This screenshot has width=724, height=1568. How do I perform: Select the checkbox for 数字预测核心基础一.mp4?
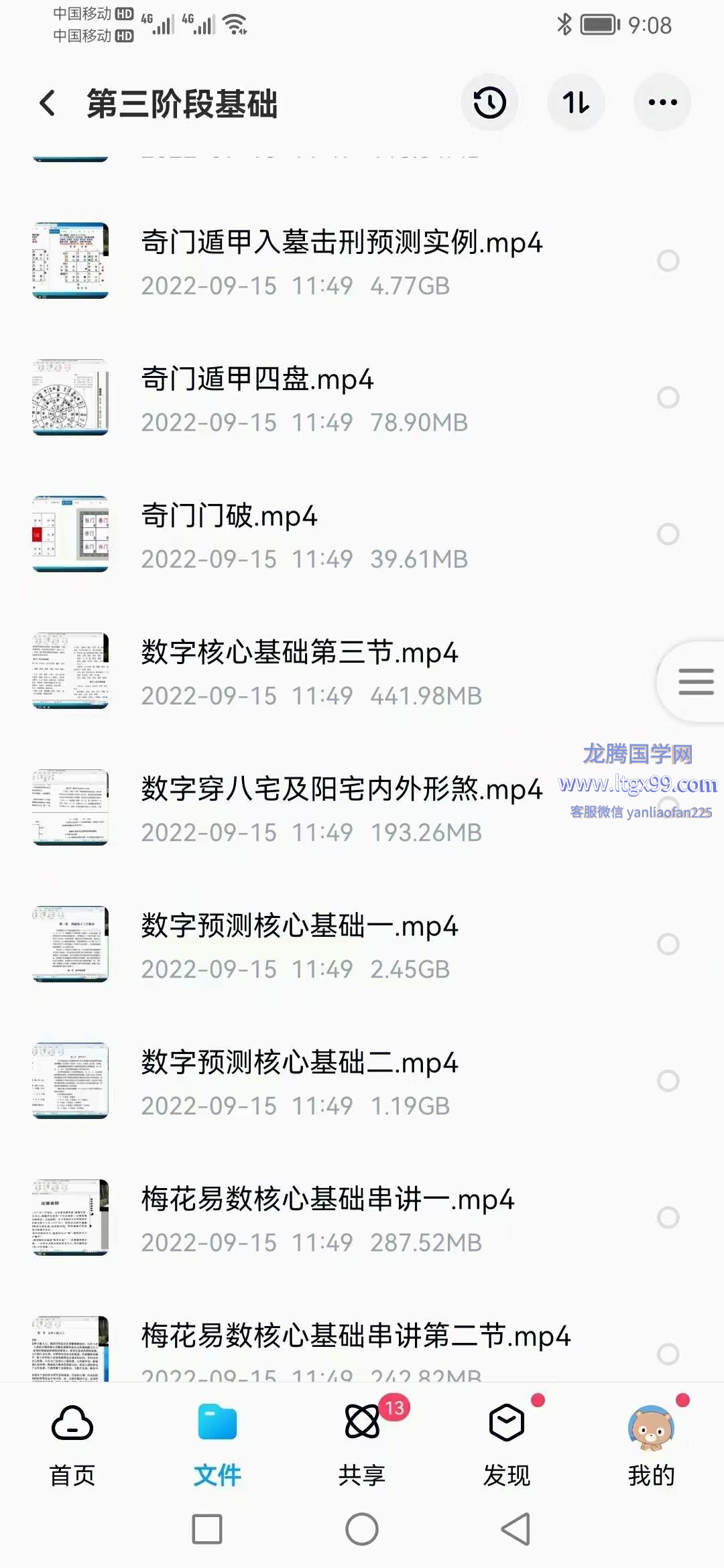point(668,944)
